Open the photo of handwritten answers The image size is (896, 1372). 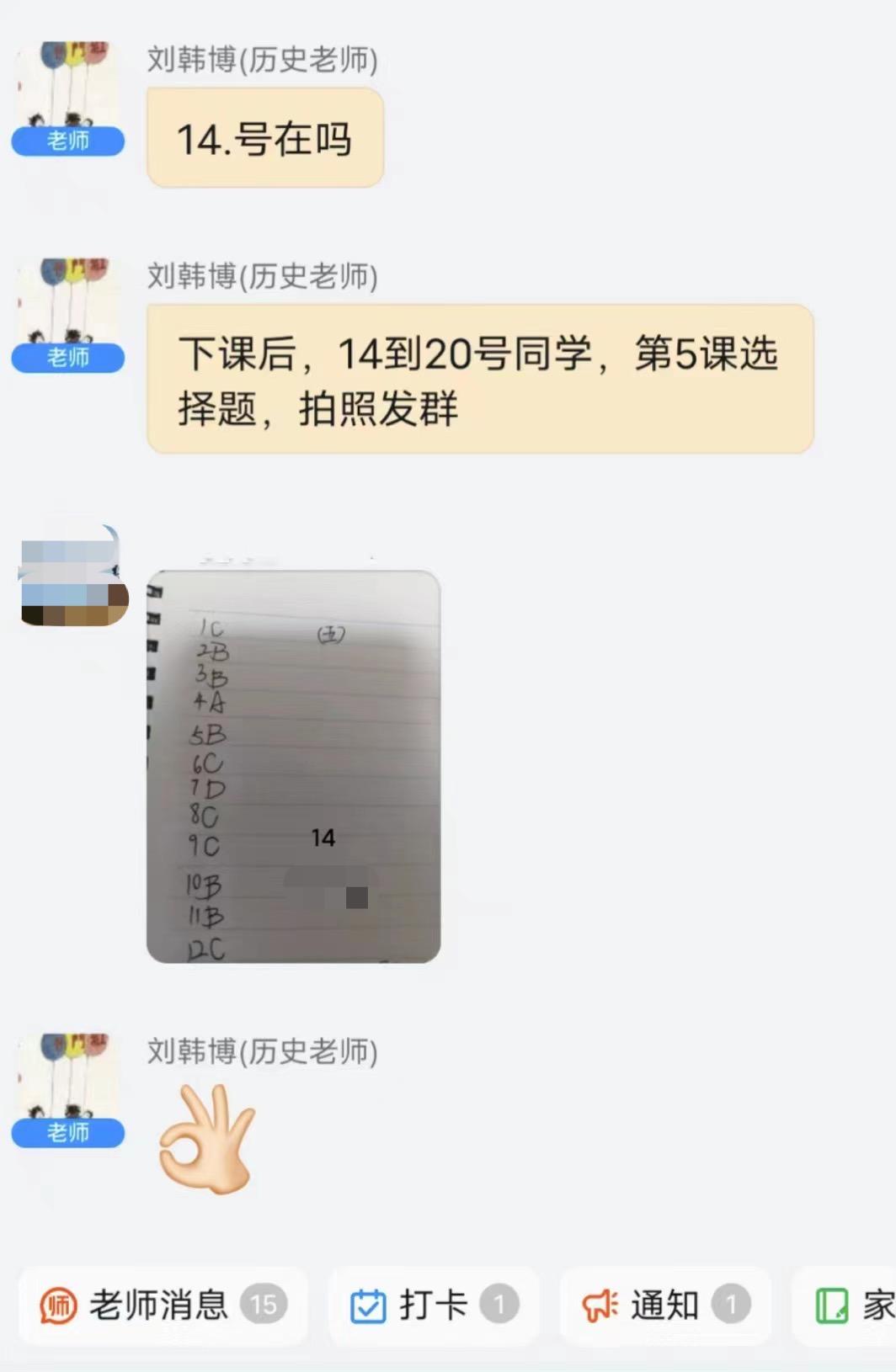(293, 766)
